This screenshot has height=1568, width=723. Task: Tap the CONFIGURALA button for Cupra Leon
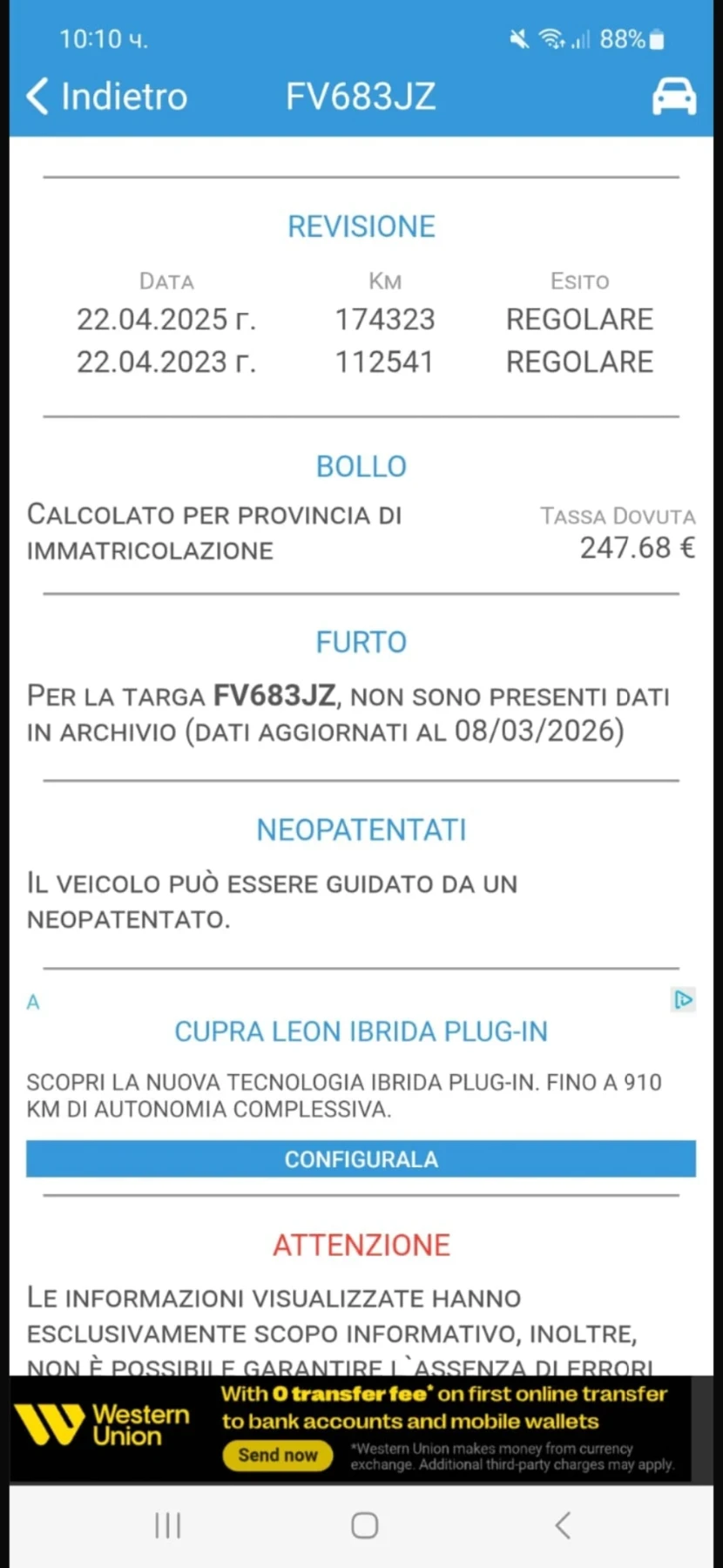[x=361, y=1159]
